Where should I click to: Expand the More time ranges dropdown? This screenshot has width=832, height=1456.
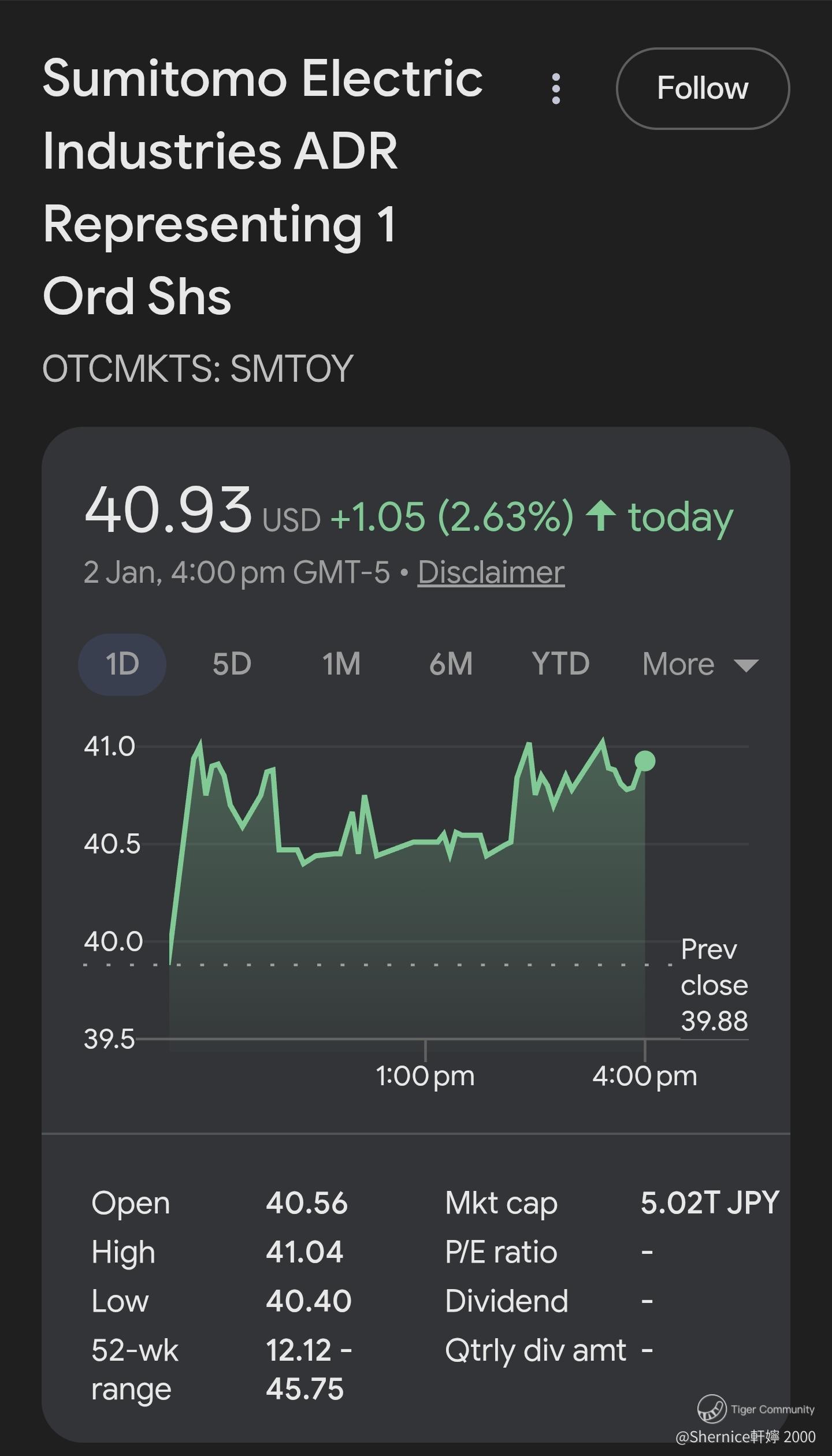(x=700, y=664)
